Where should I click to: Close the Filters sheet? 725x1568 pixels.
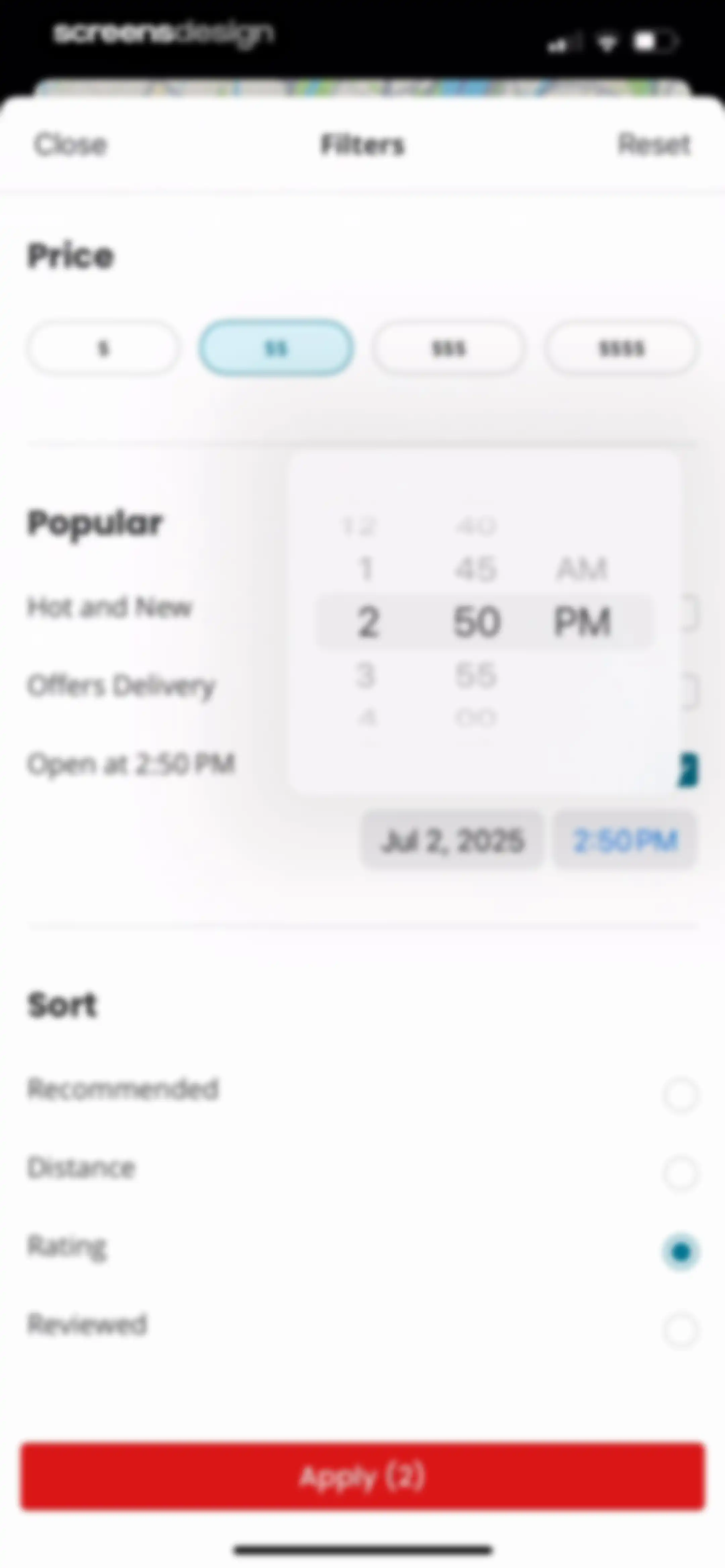70,145
